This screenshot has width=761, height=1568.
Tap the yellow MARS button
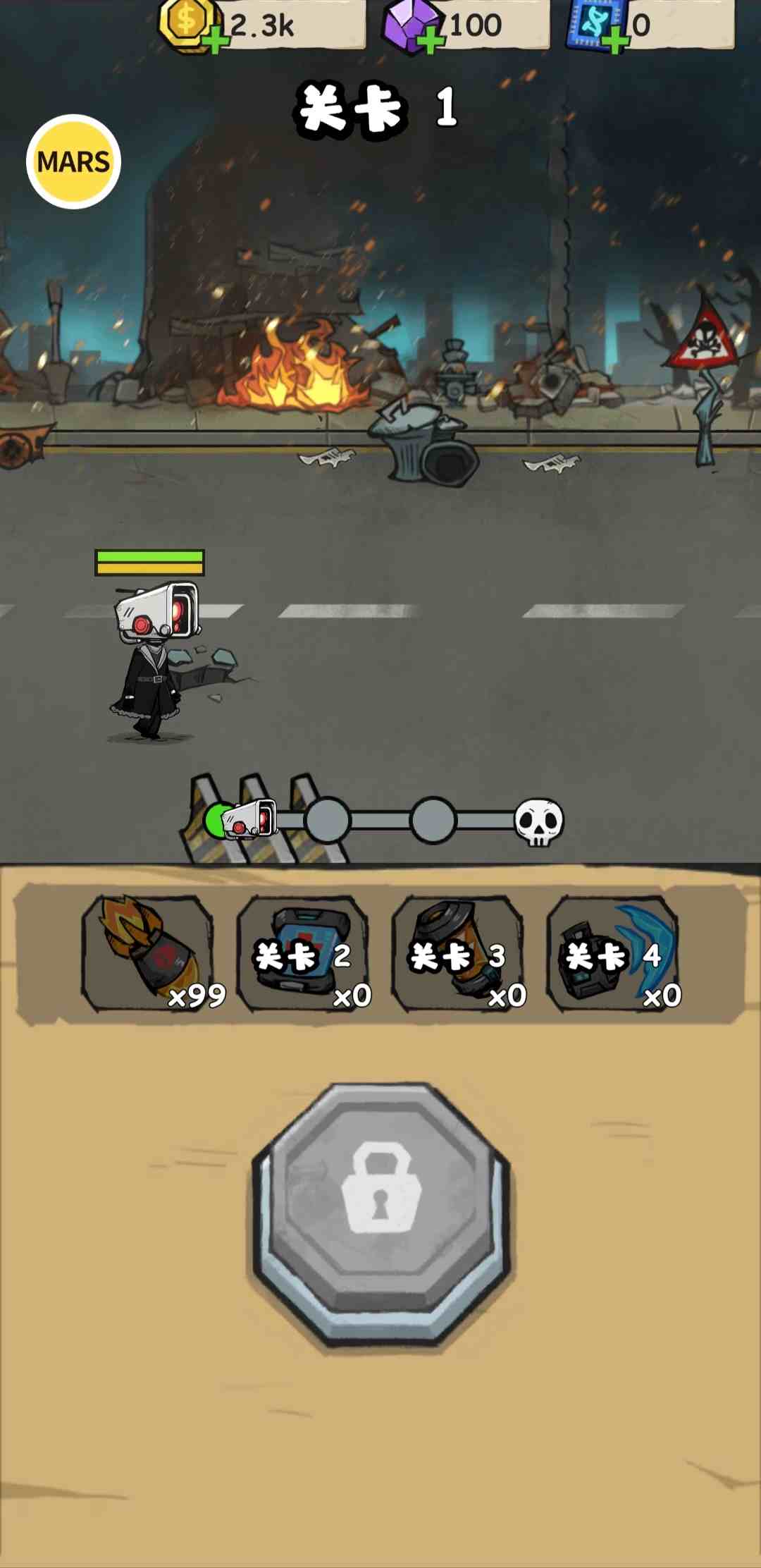(x=73, y=161)
